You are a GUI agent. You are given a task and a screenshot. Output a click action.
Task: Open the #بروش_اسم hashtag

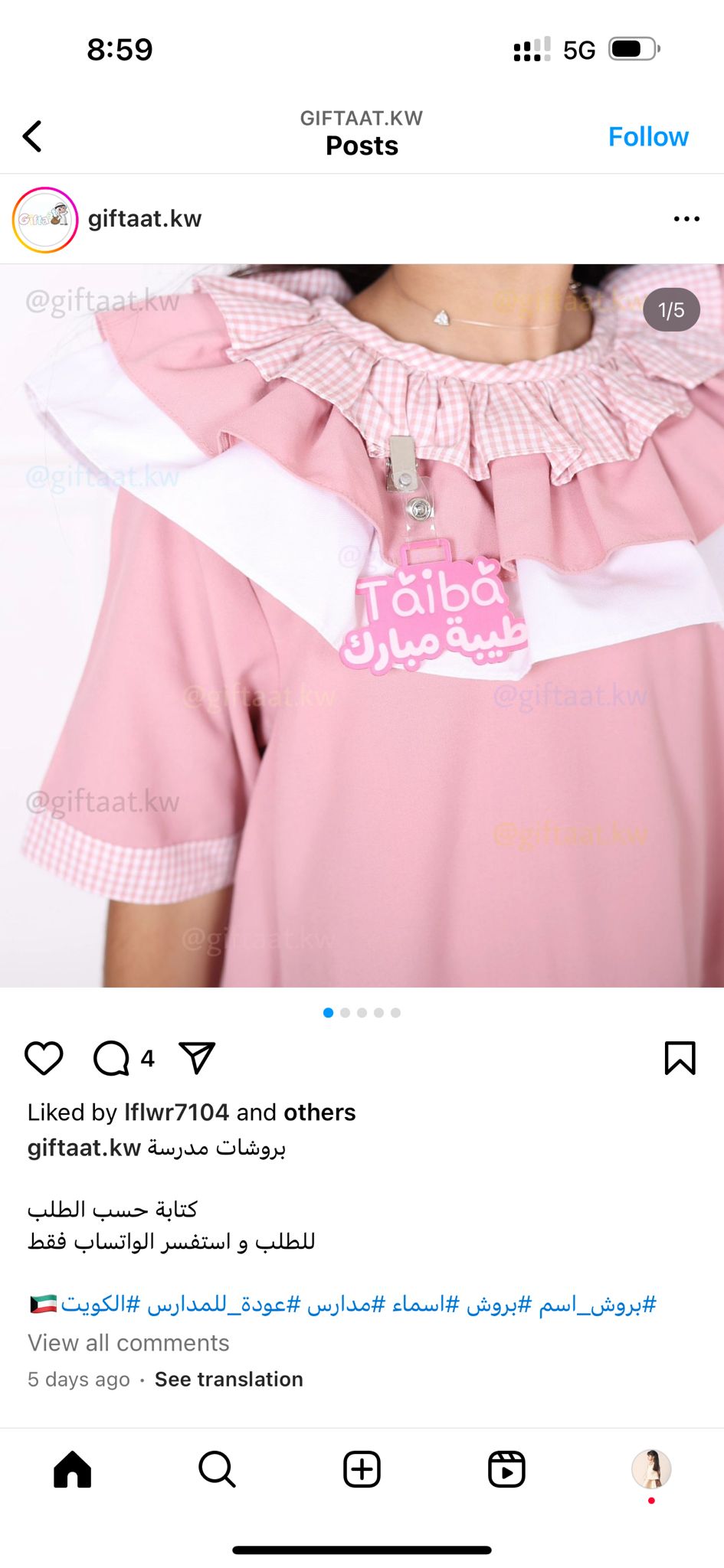click(x=598, y=1304)
